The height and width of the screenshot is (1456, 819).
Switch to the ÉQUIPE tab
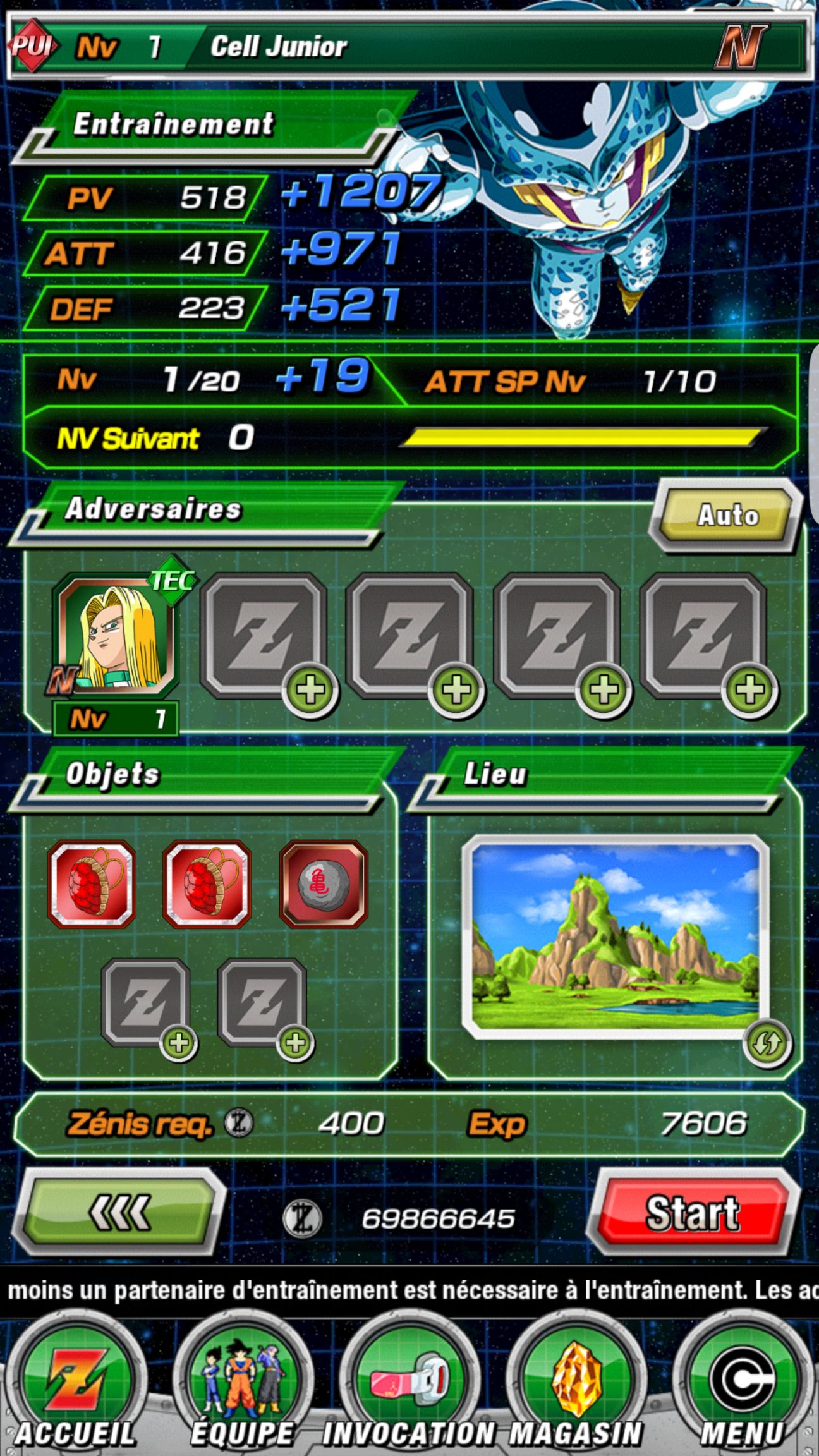pyautogui.click(x=243, y=1384)
